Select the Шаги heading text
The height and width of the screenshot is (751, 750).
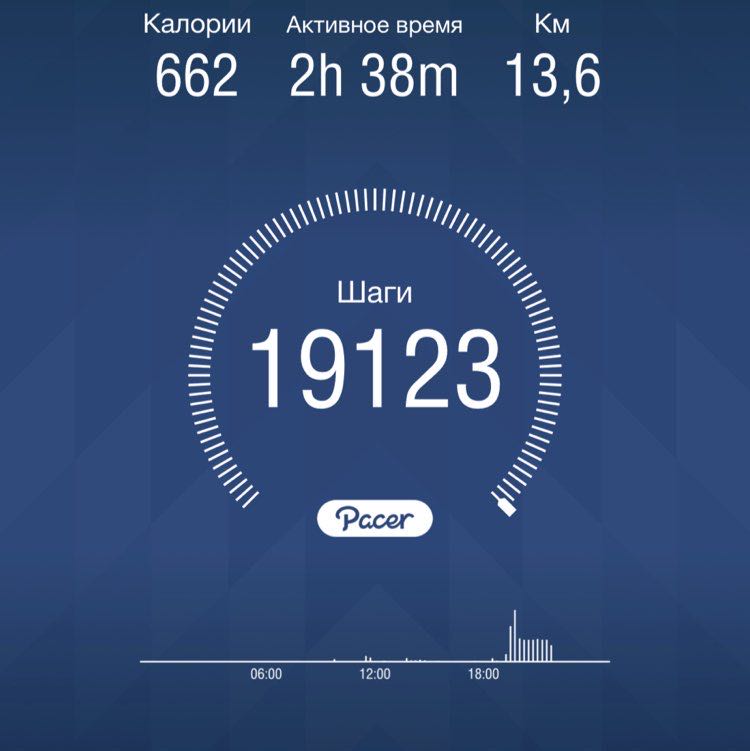pyautogui.click(x=375, y=290)
